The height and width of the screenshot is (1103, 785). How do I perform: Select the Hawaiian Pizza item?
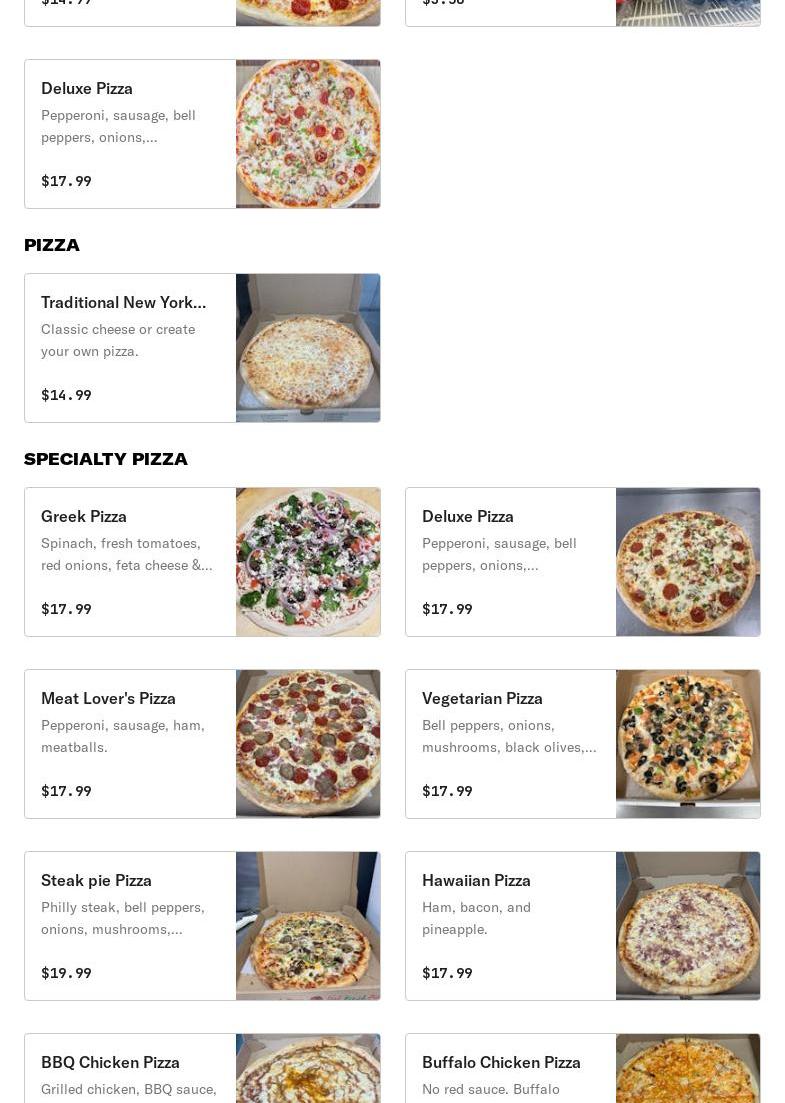(x=582, y=926)
